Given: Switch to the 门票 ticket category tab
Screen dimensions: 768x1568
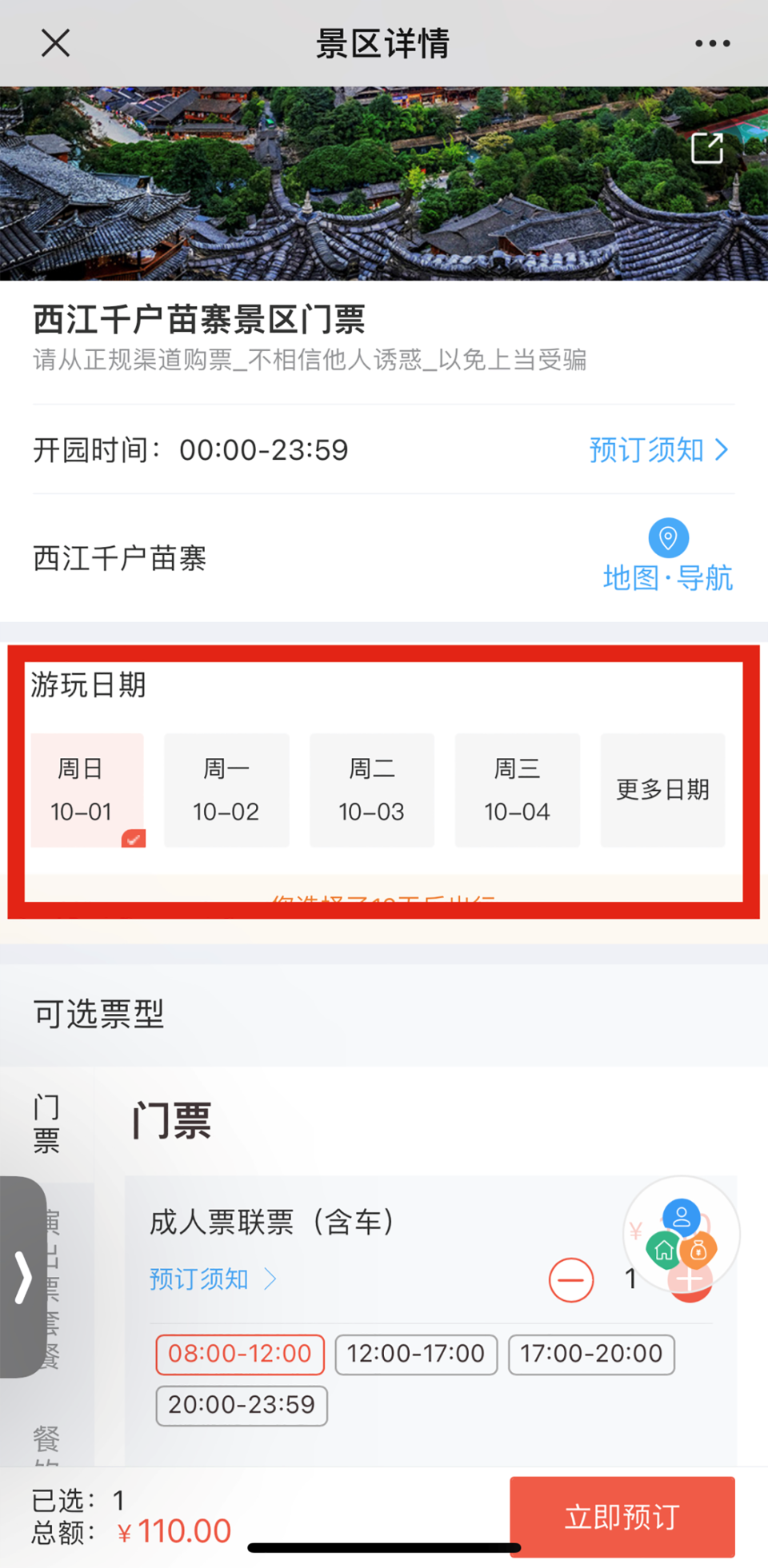Looking at the screenshot, I should [x=46, y=1123].
